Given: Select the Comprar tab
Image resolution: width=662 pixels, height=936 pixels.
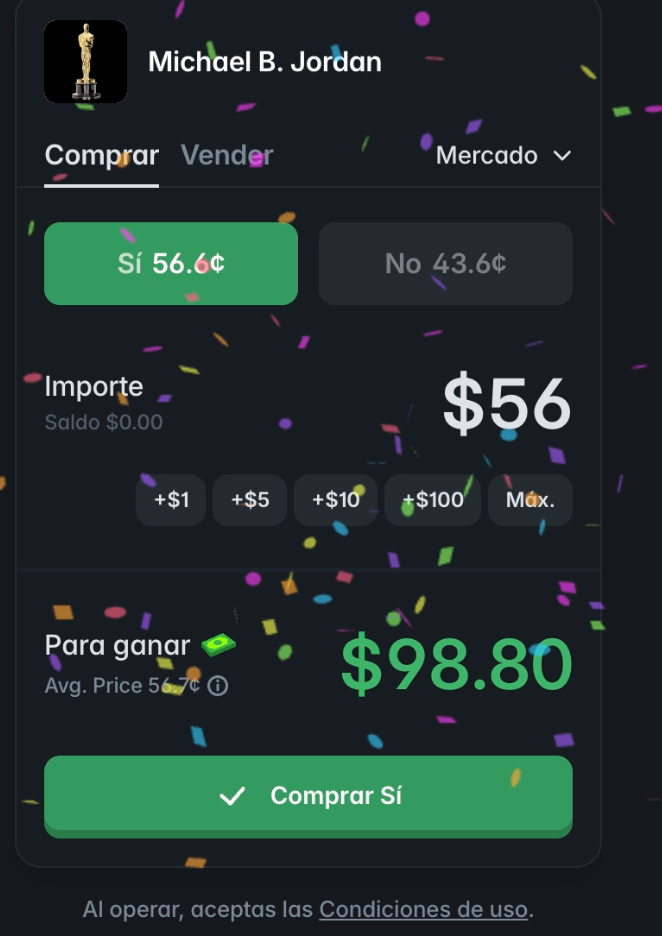Looking at the screenshot, I should click(x=101, y=156).
